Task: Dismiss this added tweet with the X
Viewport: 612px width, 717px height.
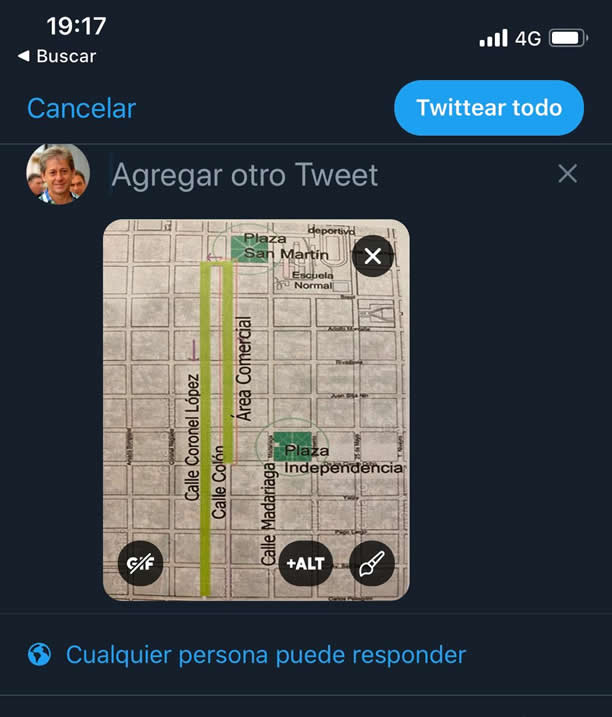Action: click(567, 174)
